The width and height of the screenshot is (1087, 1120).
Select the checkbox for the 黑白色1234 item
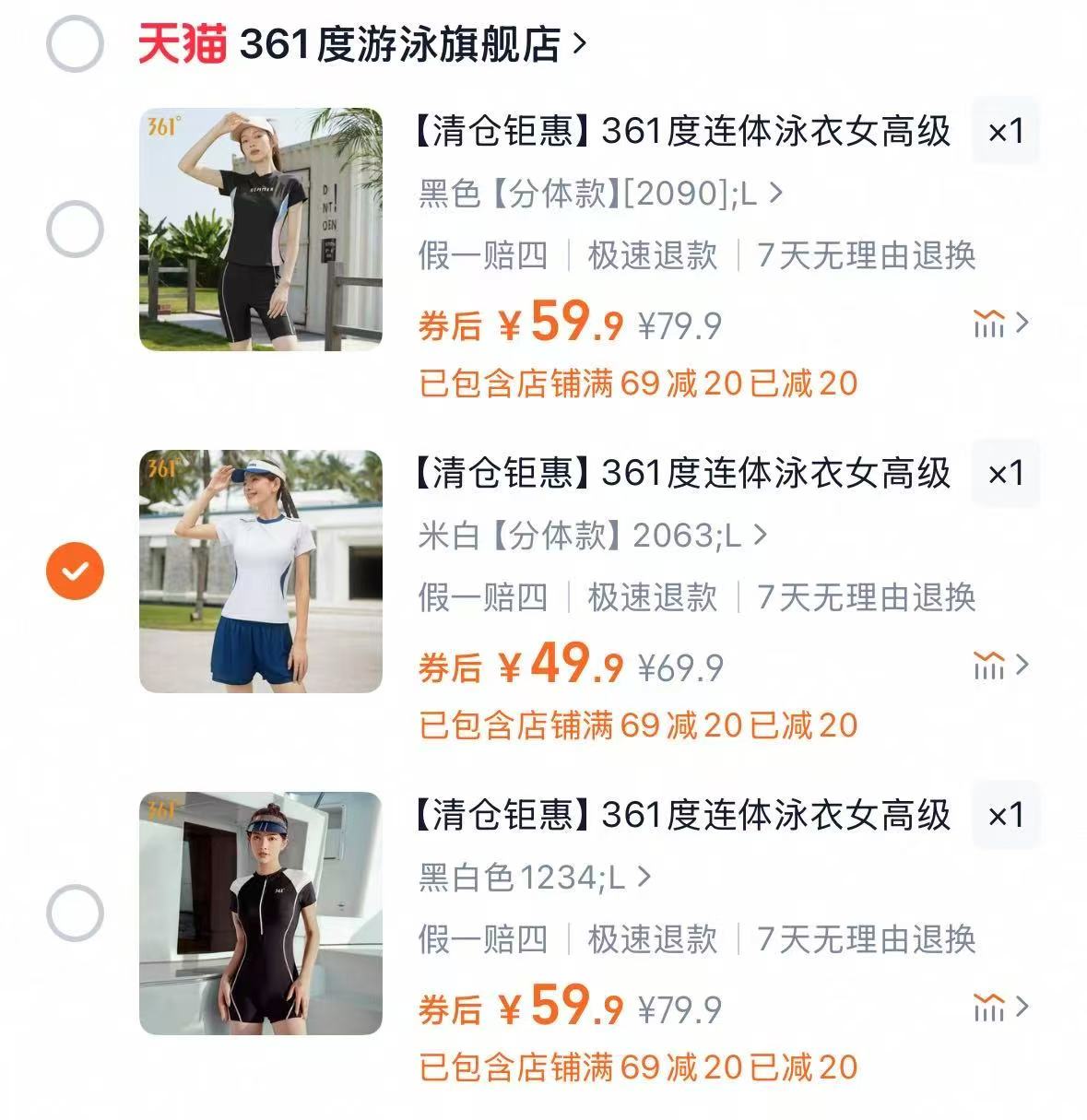(74, 914)
